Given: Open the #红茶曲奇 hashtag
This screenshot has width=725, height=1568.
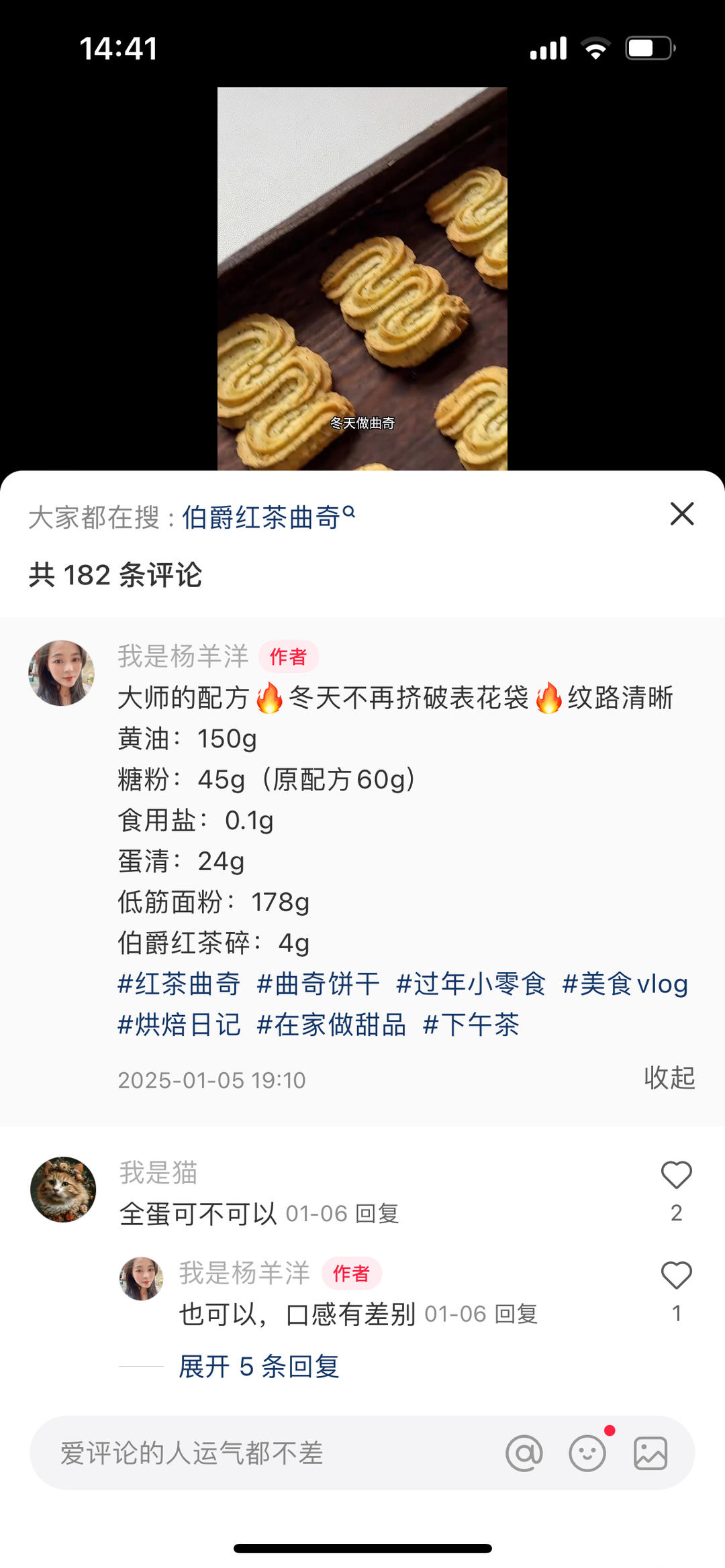Looking at the screenshot, I should (179, 984).
